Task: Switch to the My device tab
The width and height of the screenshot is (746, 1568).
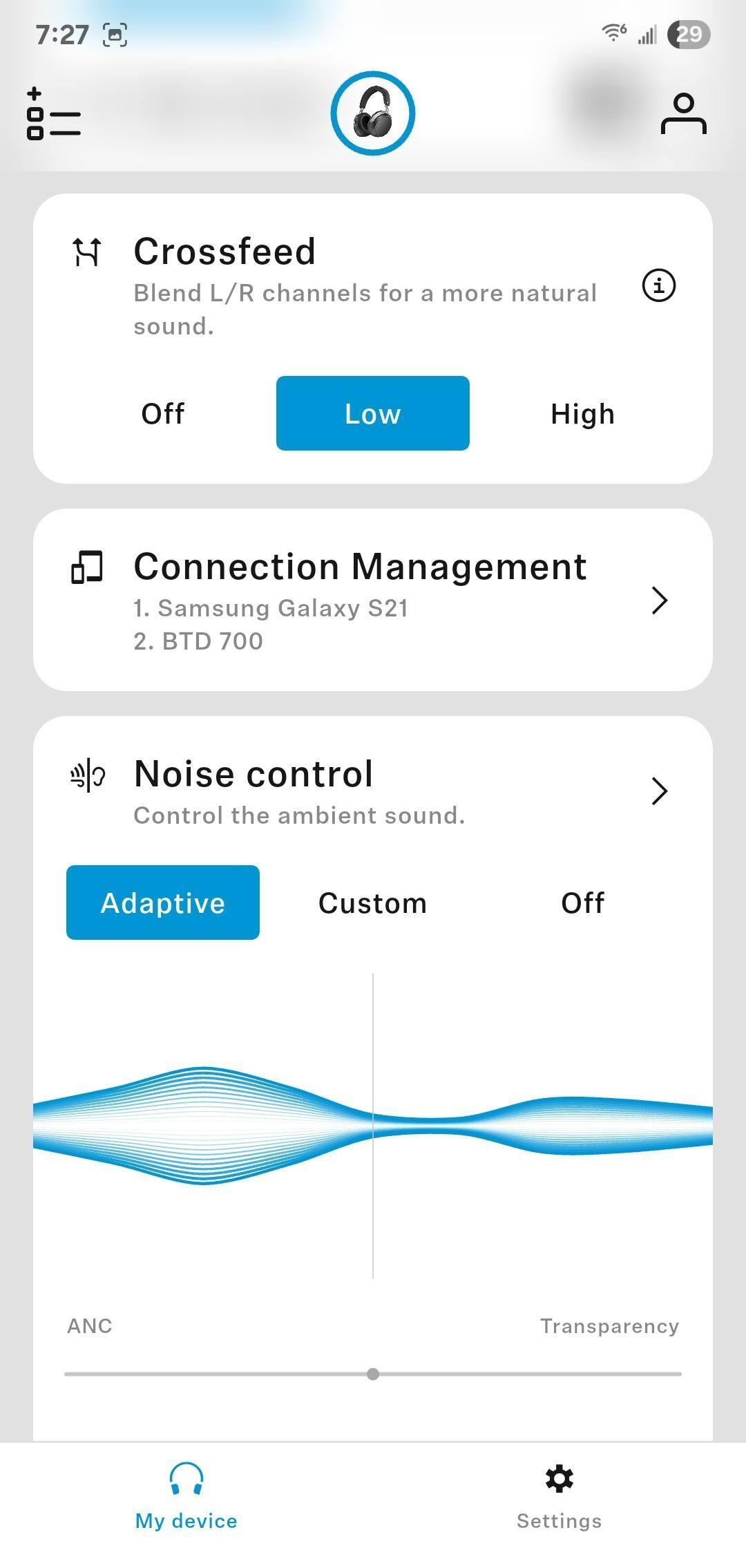Action: (186, 1497)
